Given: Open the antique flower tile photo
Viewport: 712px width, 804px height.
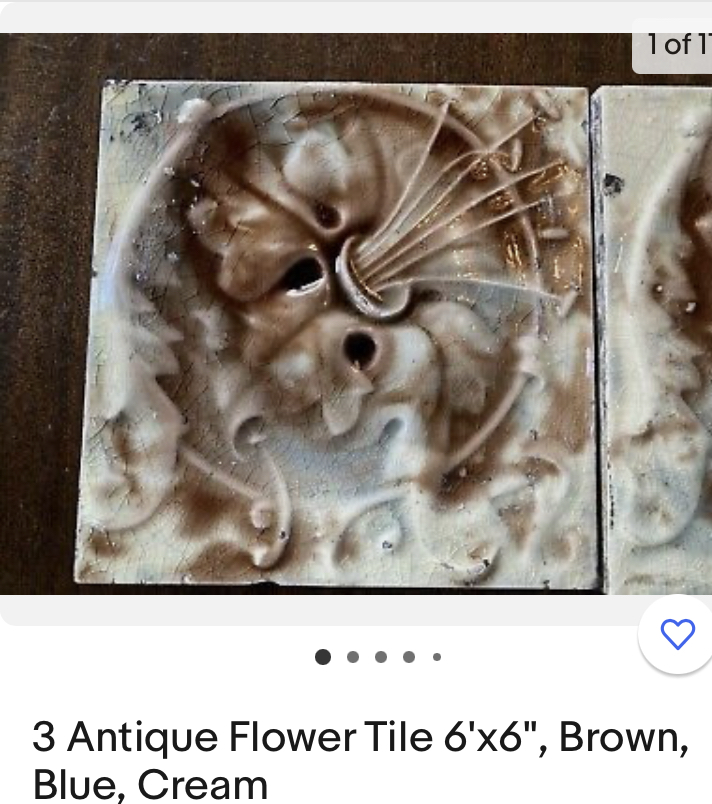Looking at the screenshot, I should tap(340, 330).
